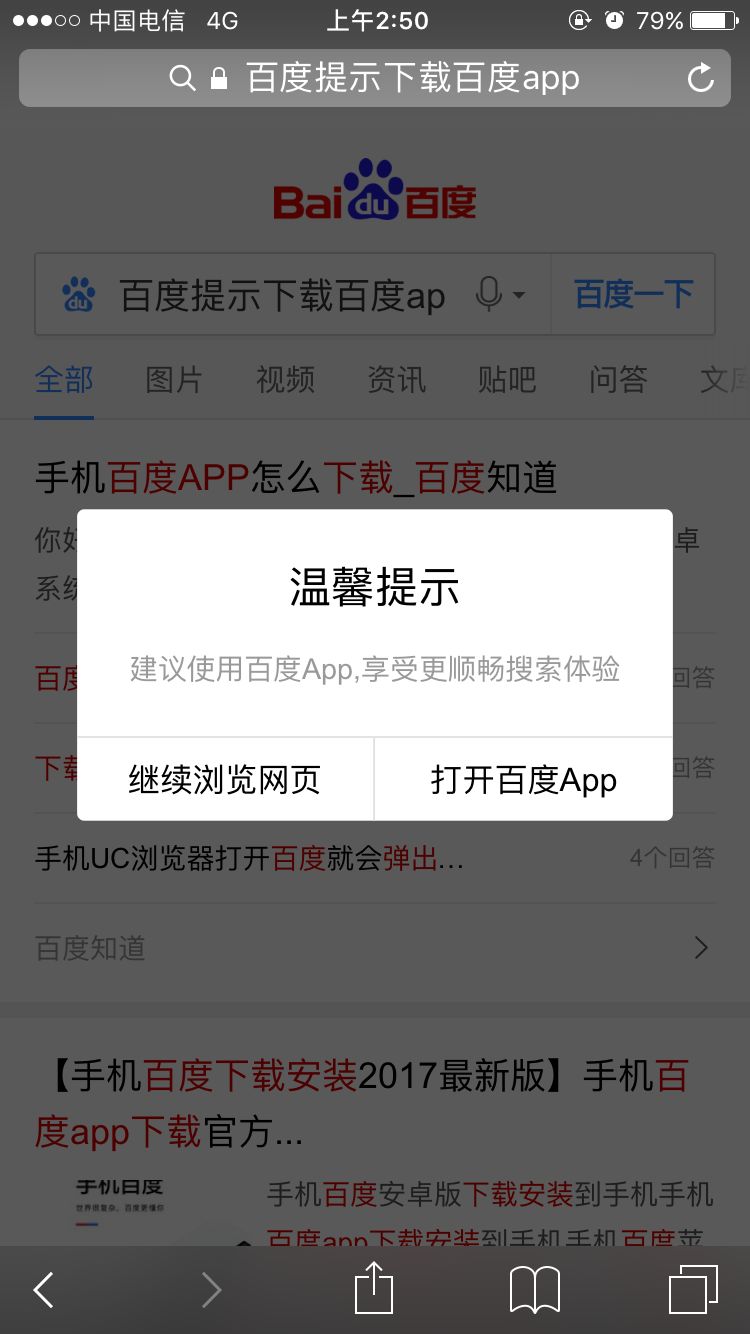Reload the page in the address bar
Screen dimensions: 750x1334
pyautogui.click(x=701, y=78)
